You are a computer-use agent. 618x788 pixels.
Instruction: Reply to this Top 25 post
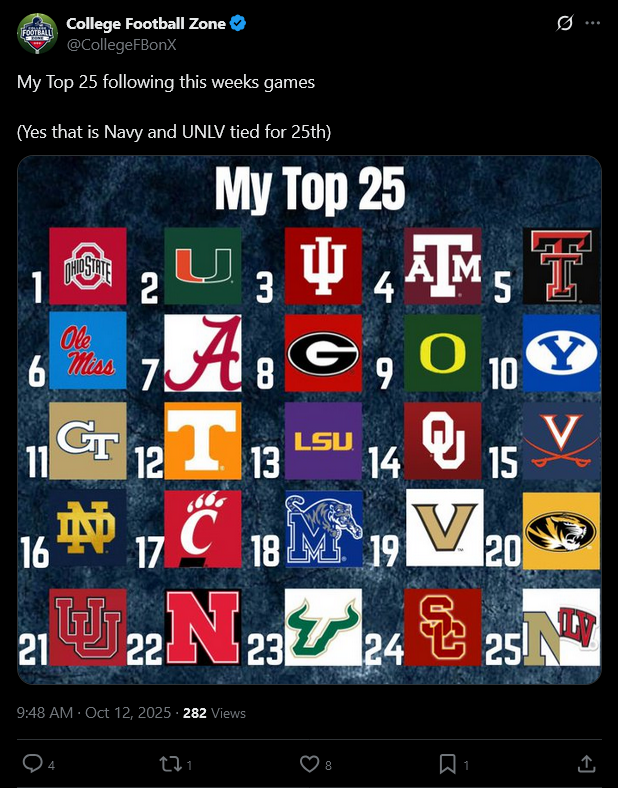32,764
